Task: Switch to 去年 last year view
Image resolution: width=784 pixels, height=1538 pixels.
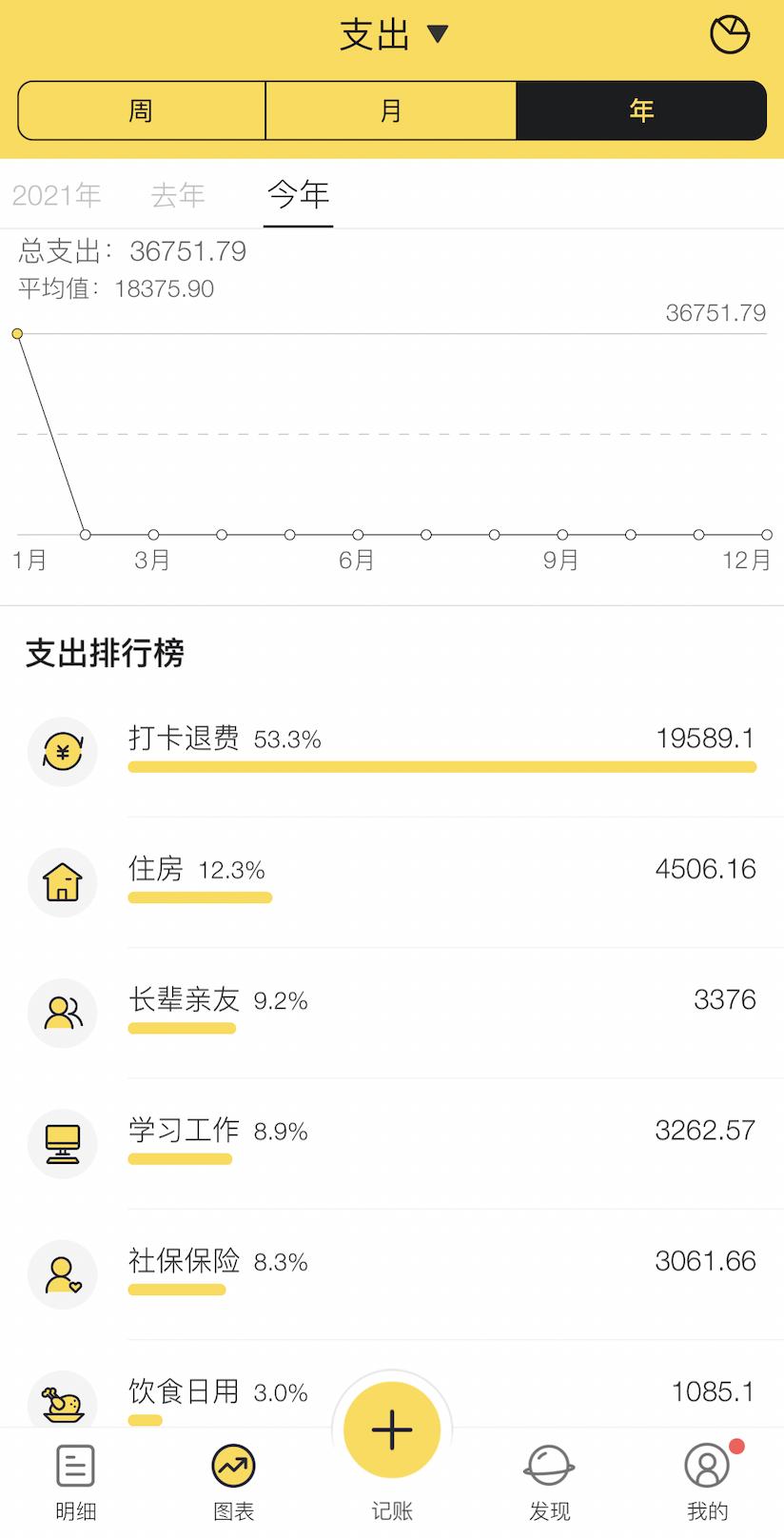Action: click(178, 196)
